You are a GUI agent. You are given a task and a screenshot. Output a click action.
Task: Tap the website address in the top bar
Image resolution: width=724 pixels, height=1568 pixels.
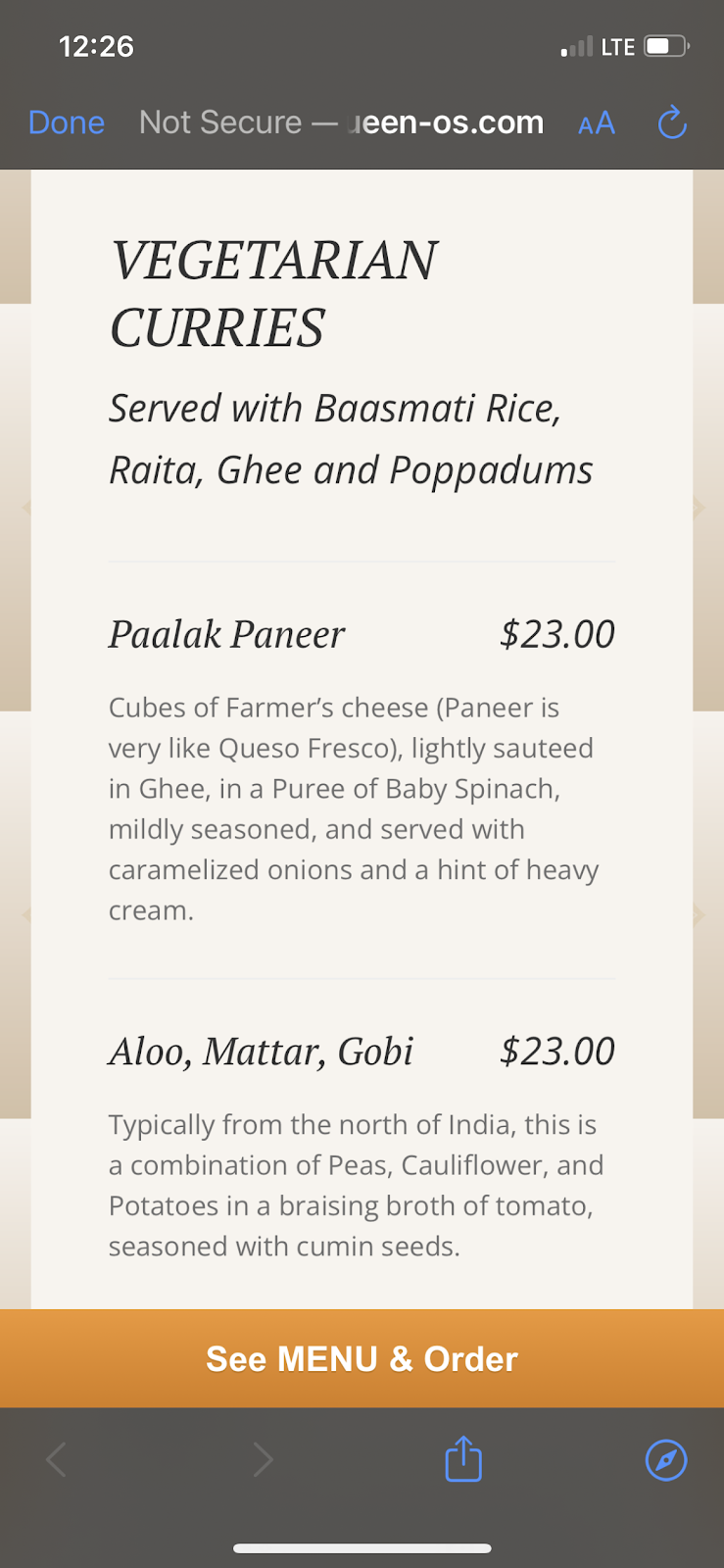341,122
